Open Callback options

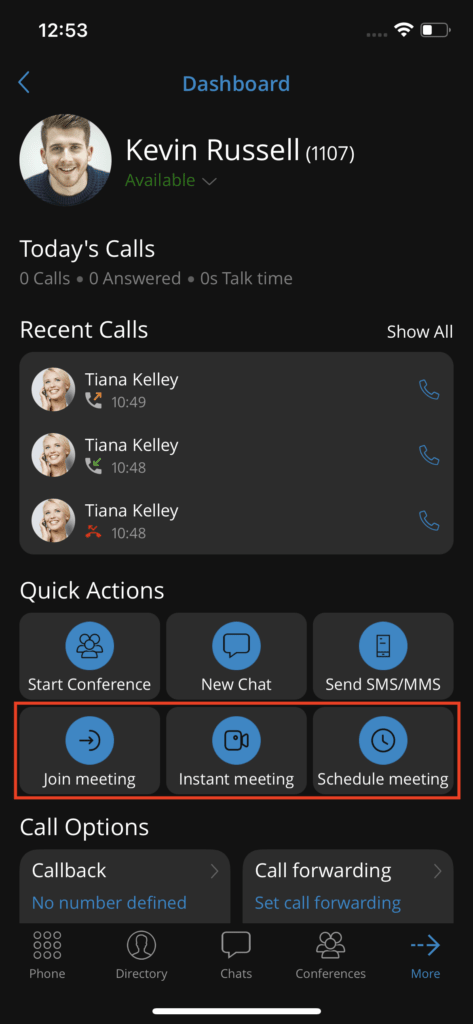pyautogui.click(x=125, y=886)
